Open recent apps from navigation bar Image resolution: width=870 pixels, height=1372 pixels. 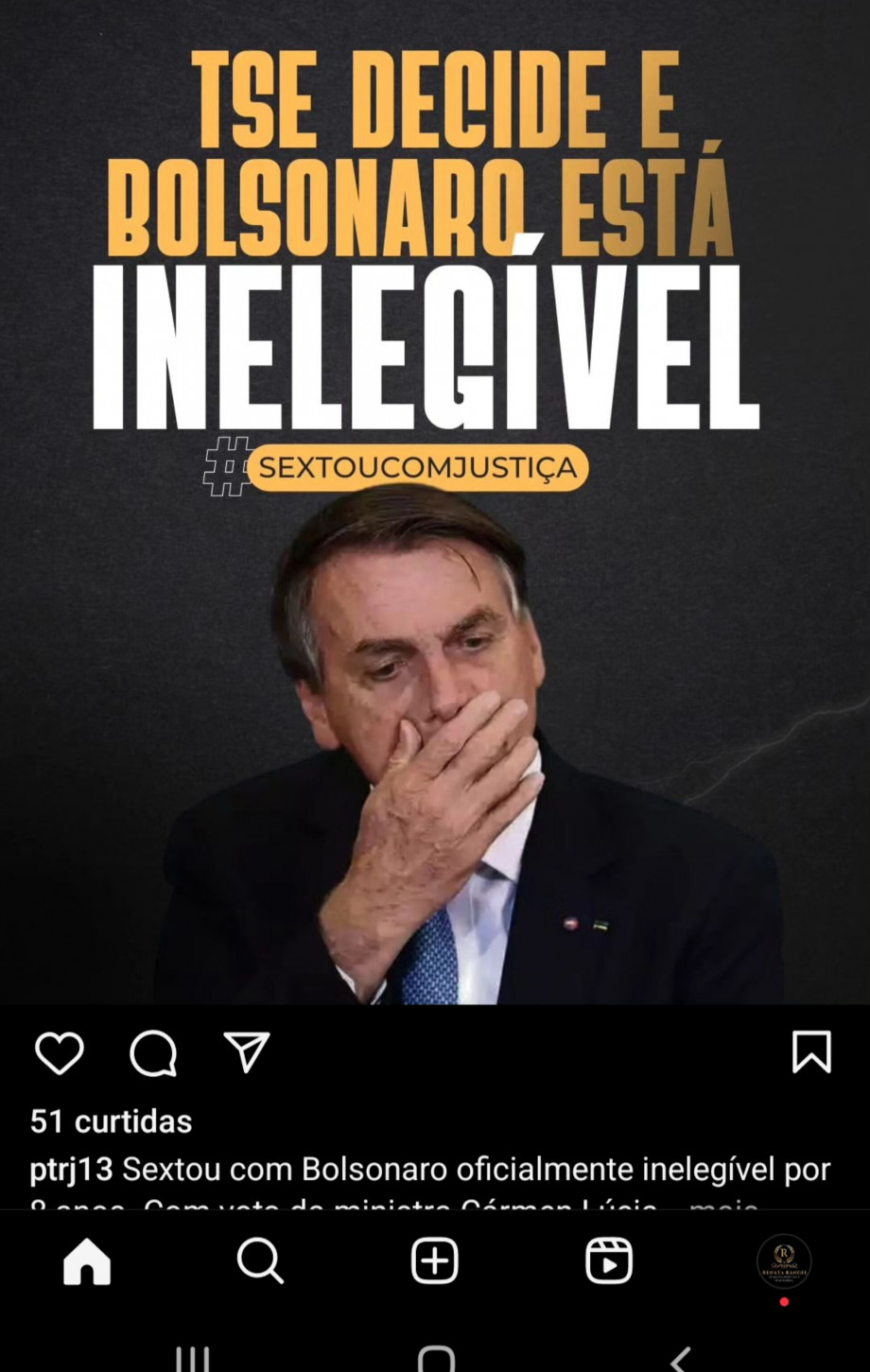click(192, 1360)
